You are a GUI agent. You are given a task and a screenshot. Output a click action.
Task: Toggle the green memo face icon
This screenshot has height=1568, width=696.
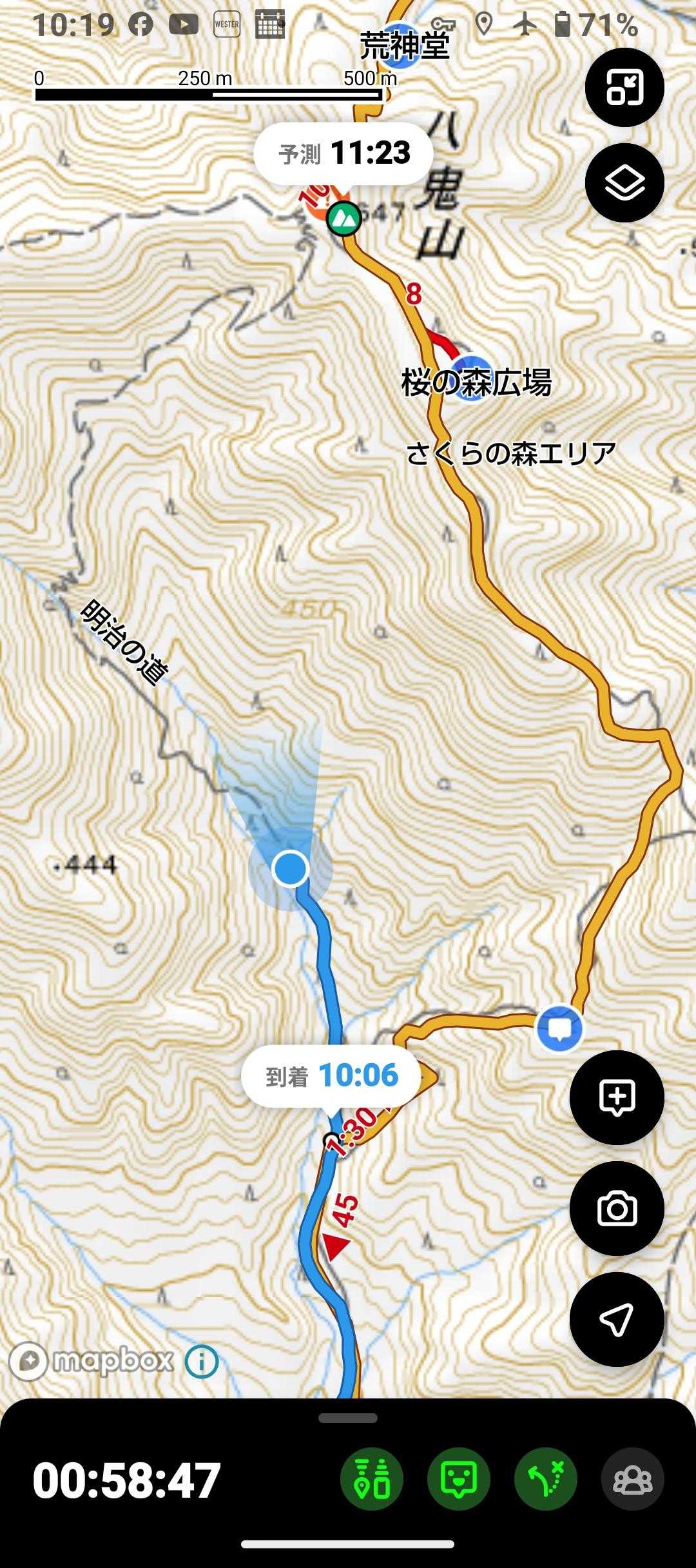pos(459,1479)
